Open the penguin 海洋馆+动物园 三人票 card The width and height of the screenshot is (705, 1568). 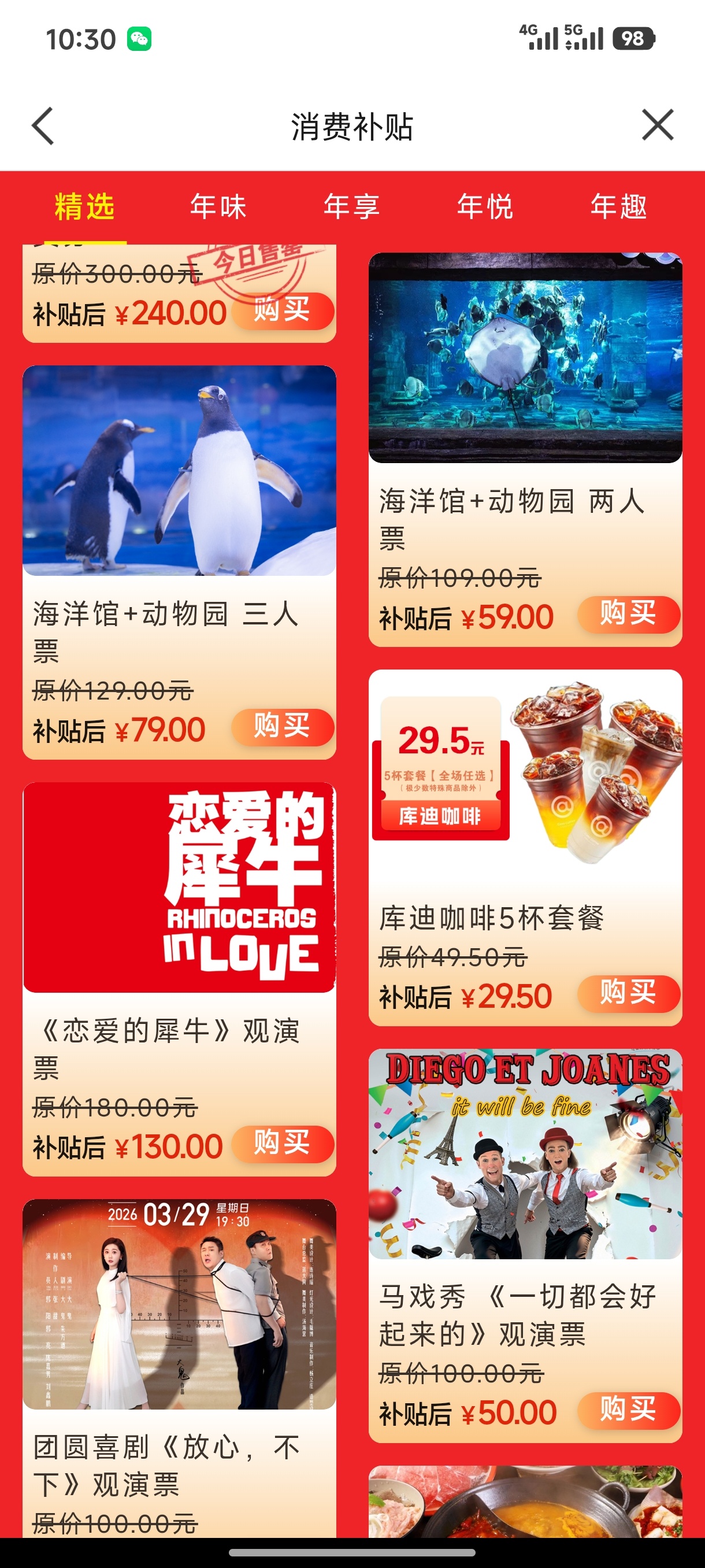coord(180,471)
